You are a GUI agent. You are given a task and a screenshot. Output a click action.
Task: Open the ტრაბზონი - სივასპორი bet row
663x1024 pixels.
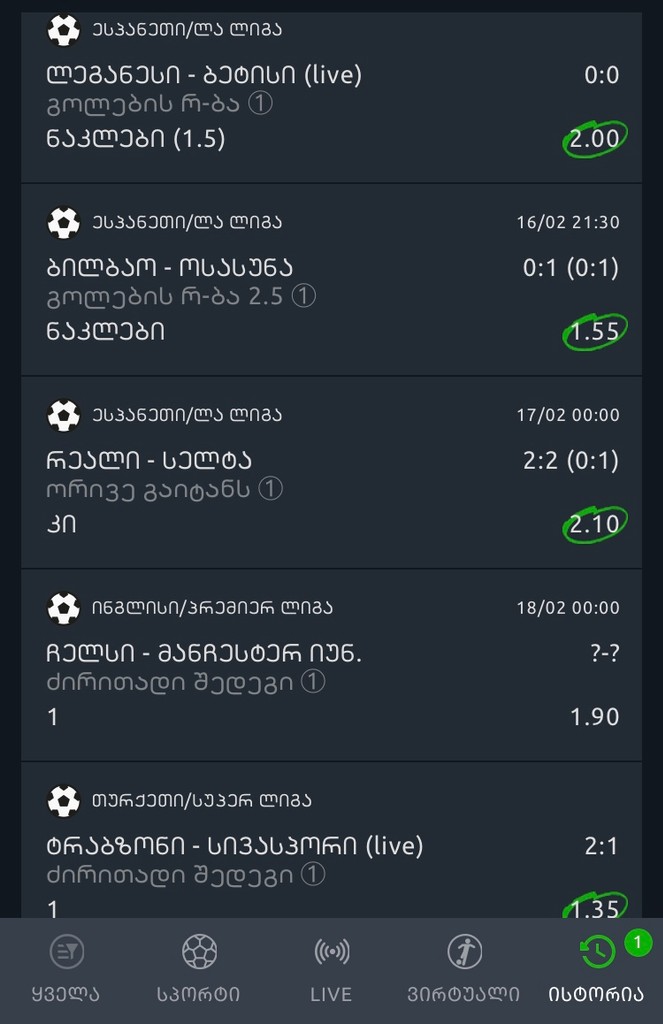point(331,848)
